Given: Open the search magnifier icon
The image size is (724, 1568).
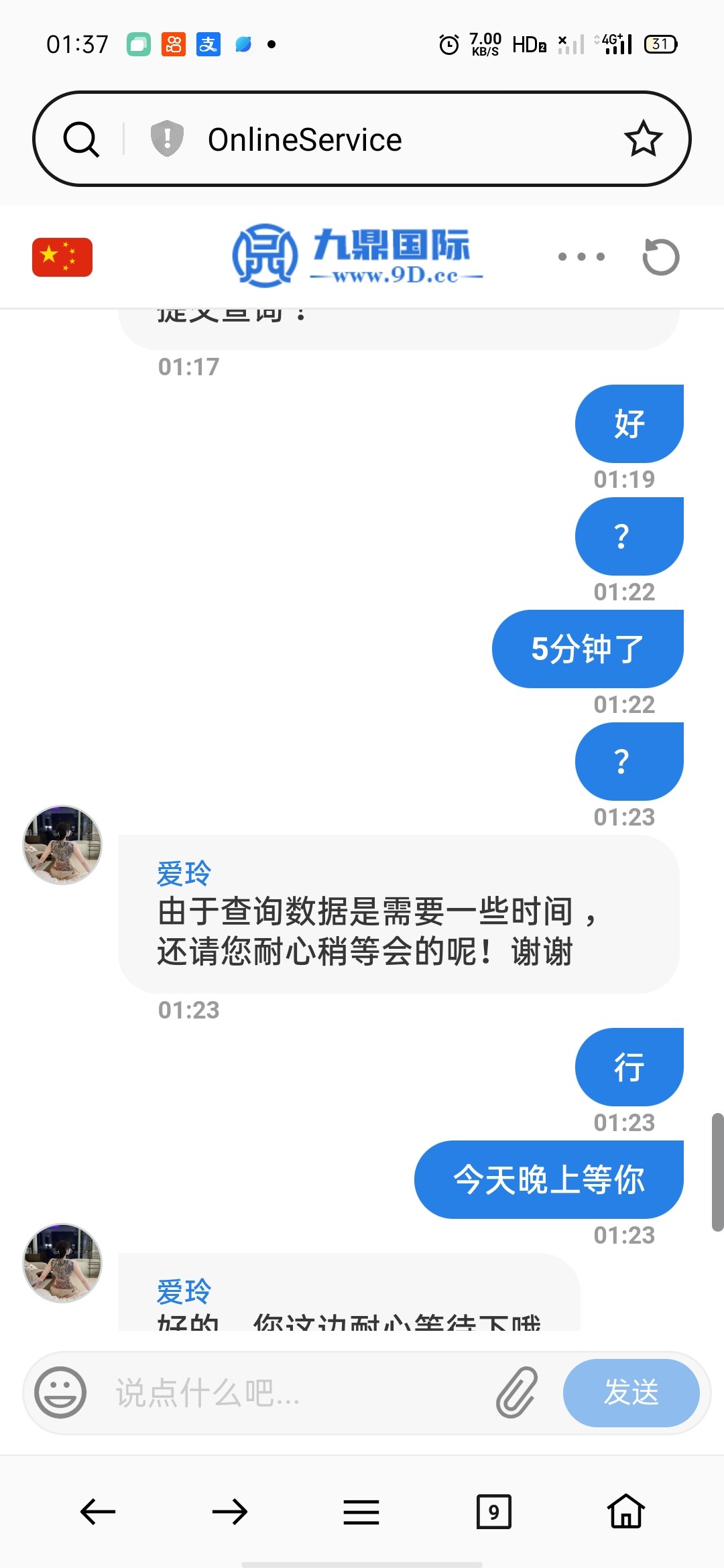Looking at the screenshot, I should [x=80, y=138].
